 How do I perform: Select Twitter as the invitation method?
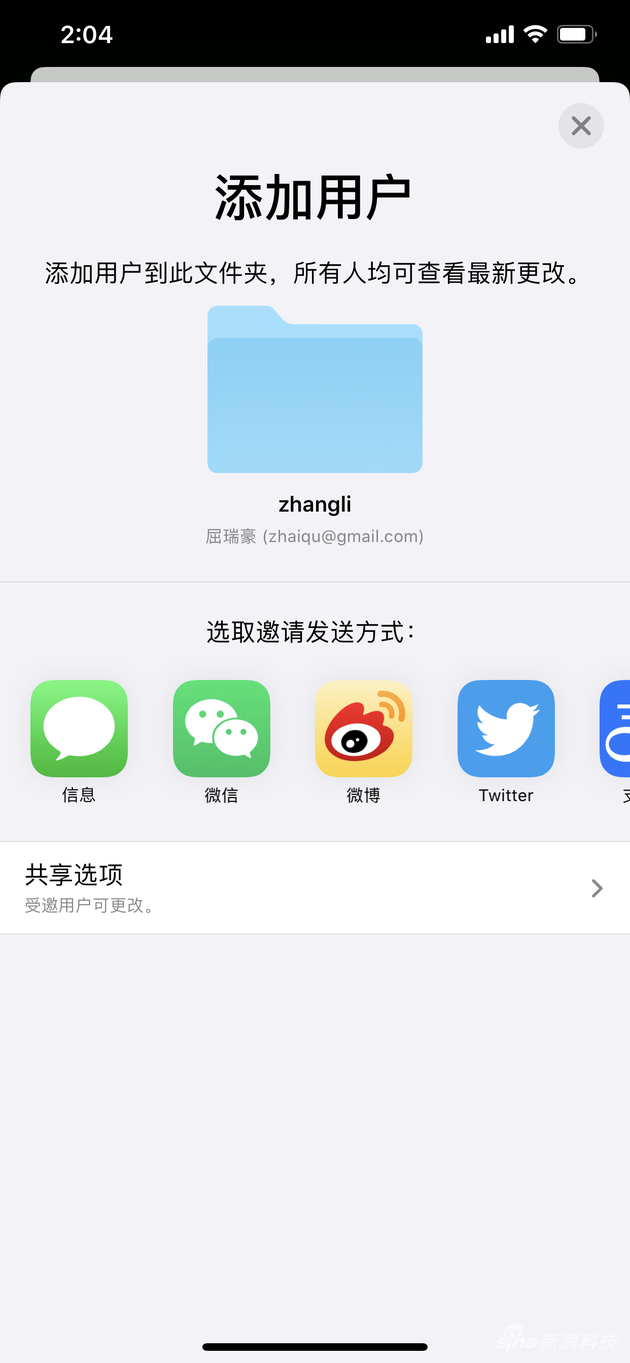click(506, 729)
